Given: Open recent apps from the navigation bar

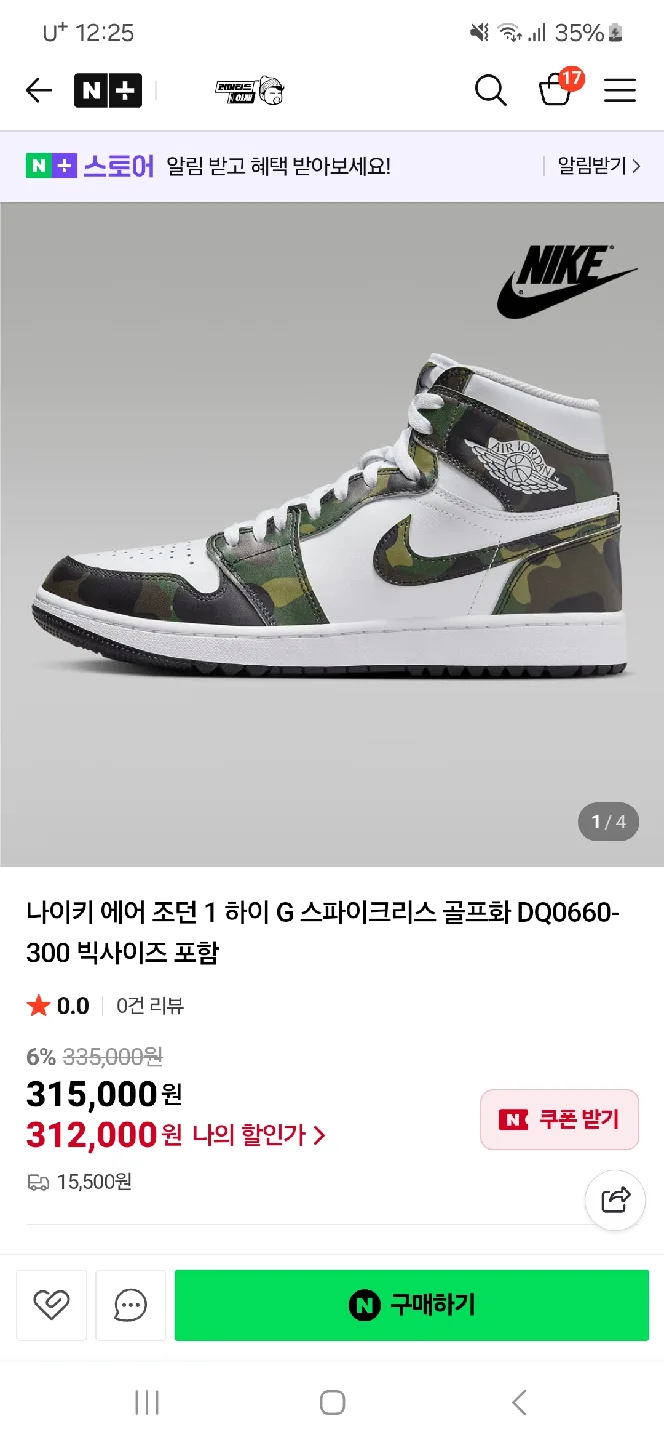Looking at the screenshot, I should pyautogui.click(x=147, y=1402).
